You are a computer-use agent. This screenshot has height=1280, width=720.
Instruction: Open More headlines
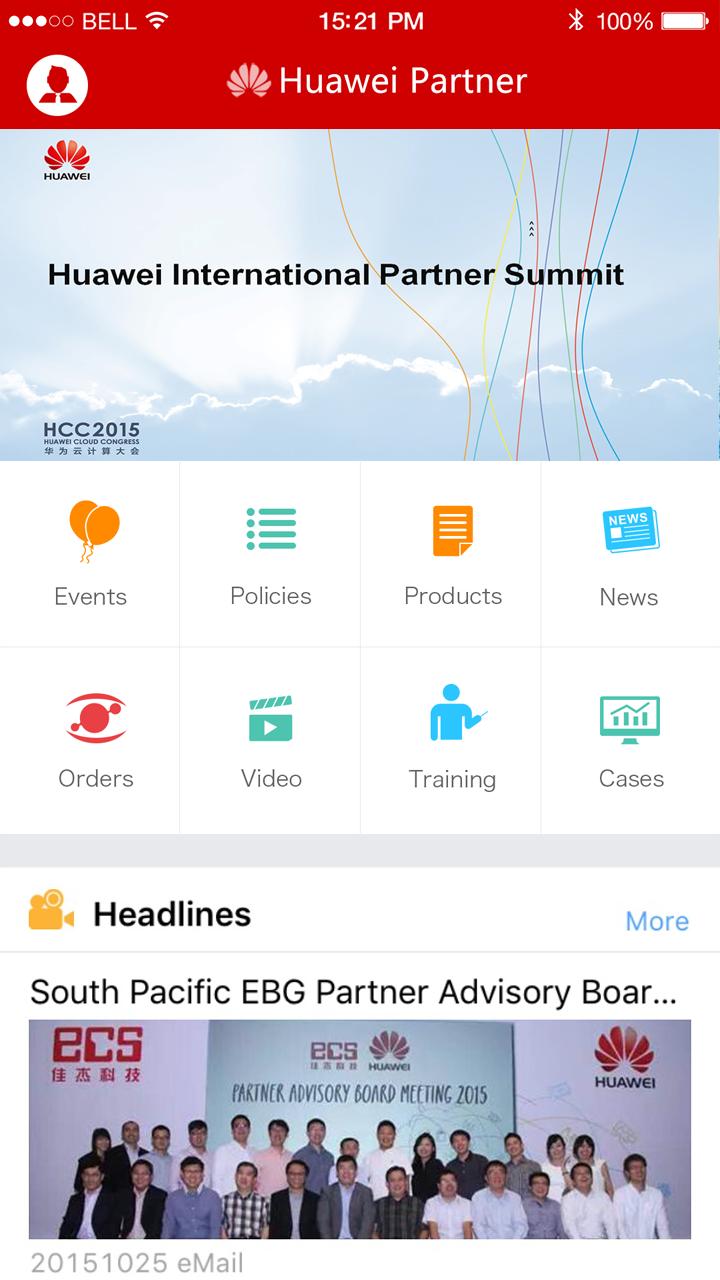click(657, 921)
